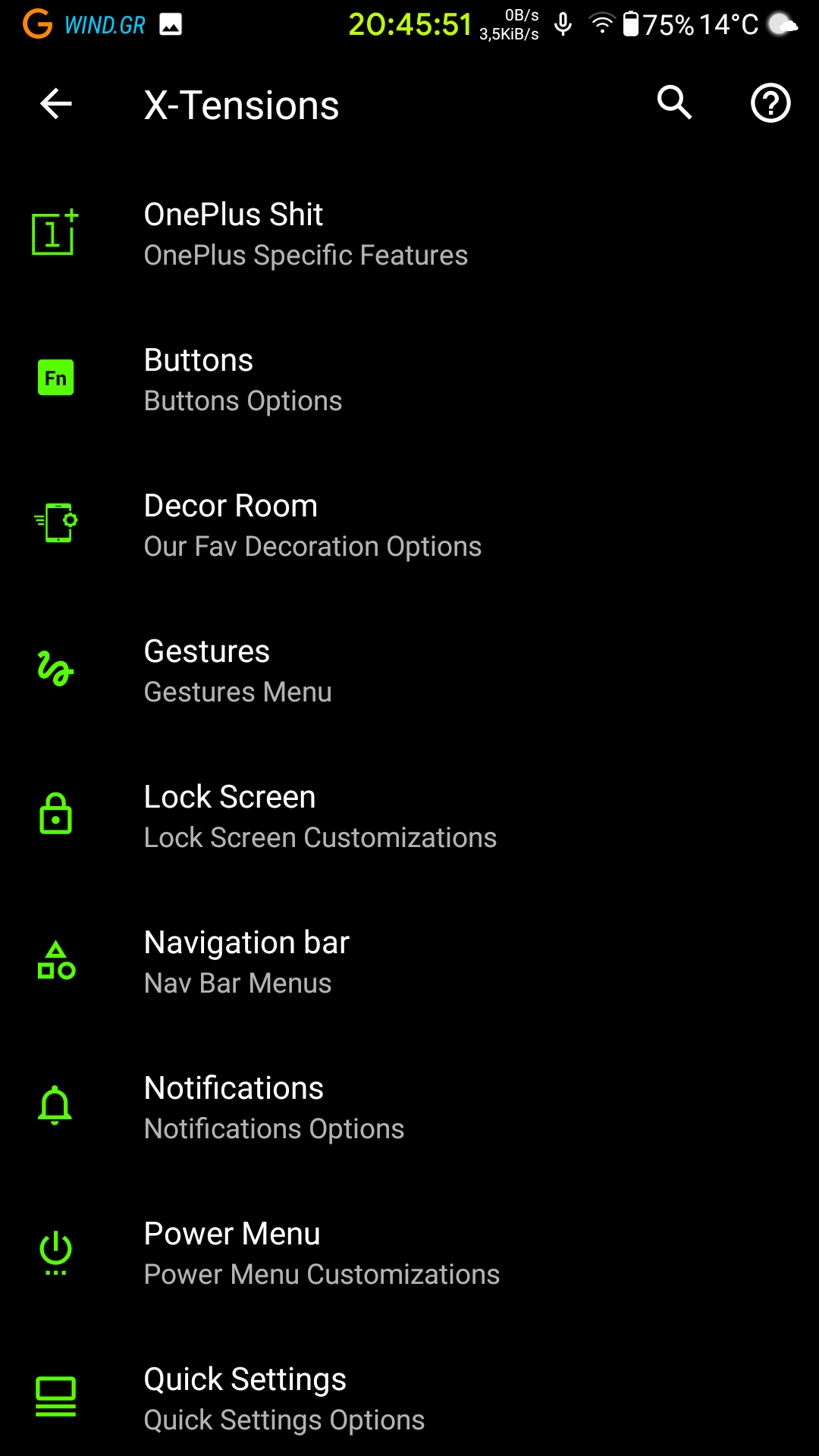Enter the Decor Room settings
The width and height of the screenshot is (819, 1456).
[409, 526]
